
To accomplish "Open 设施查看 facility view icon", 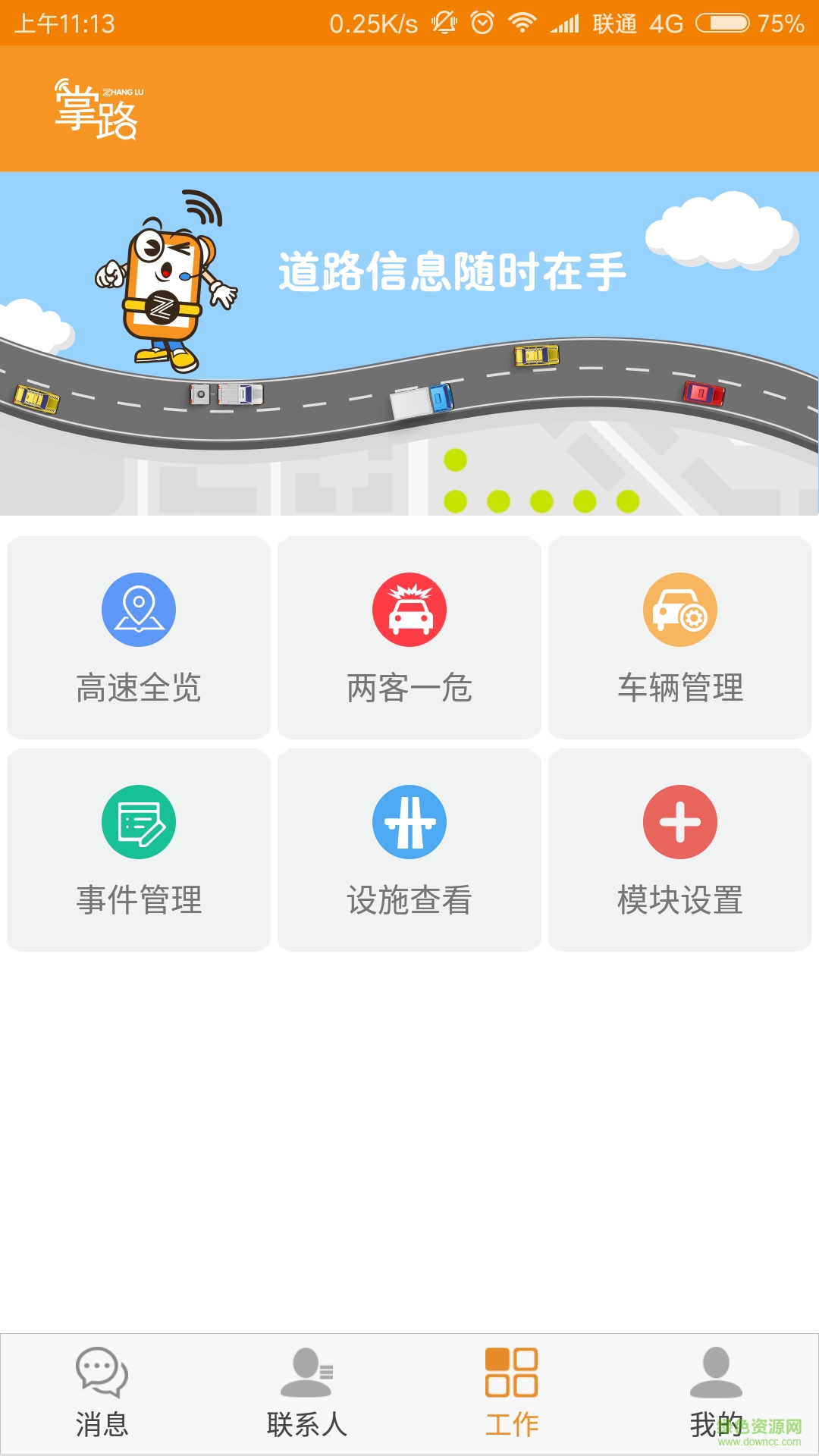I will tap(409, 821).
